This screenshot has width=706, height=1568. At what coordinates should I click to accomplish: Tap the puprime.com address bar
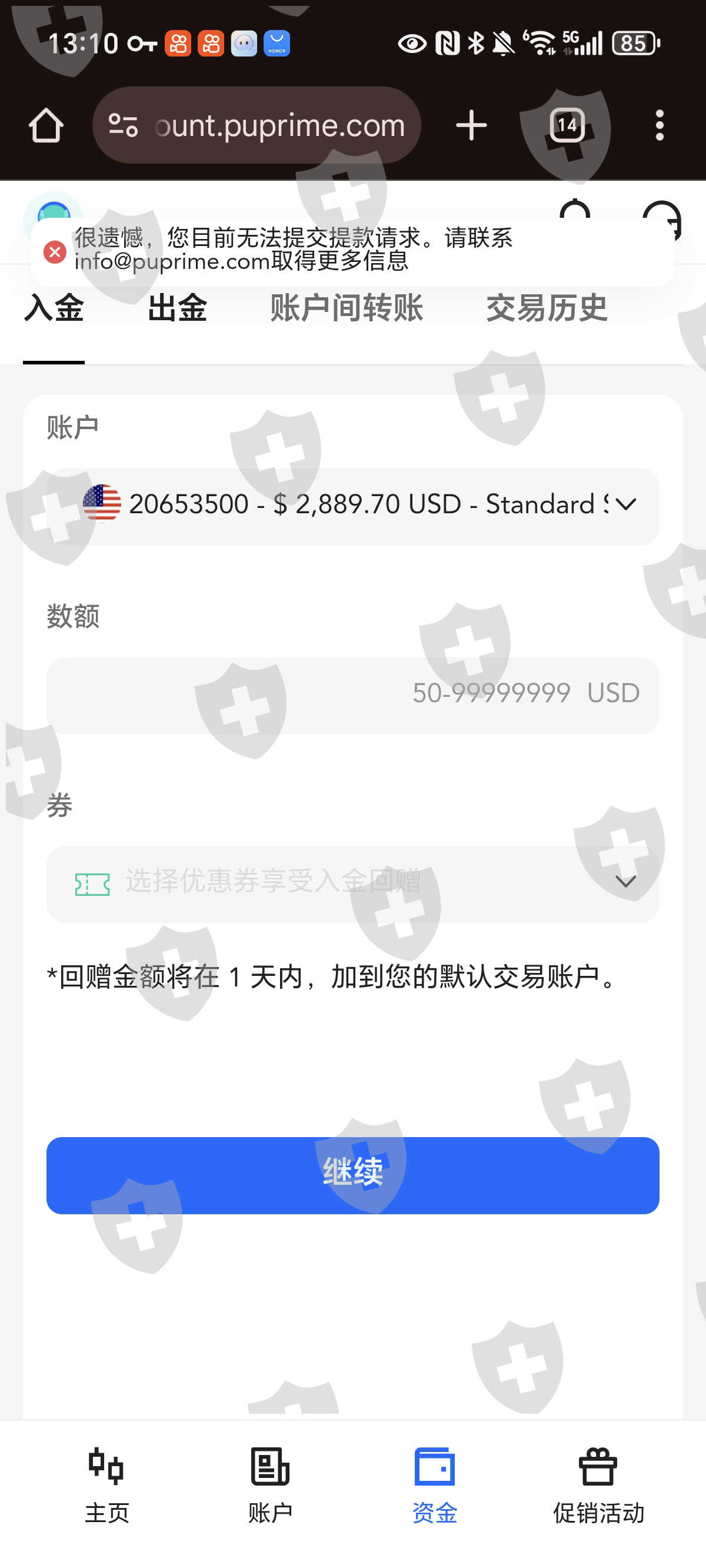pyautogui.click(x=257, y=125)
